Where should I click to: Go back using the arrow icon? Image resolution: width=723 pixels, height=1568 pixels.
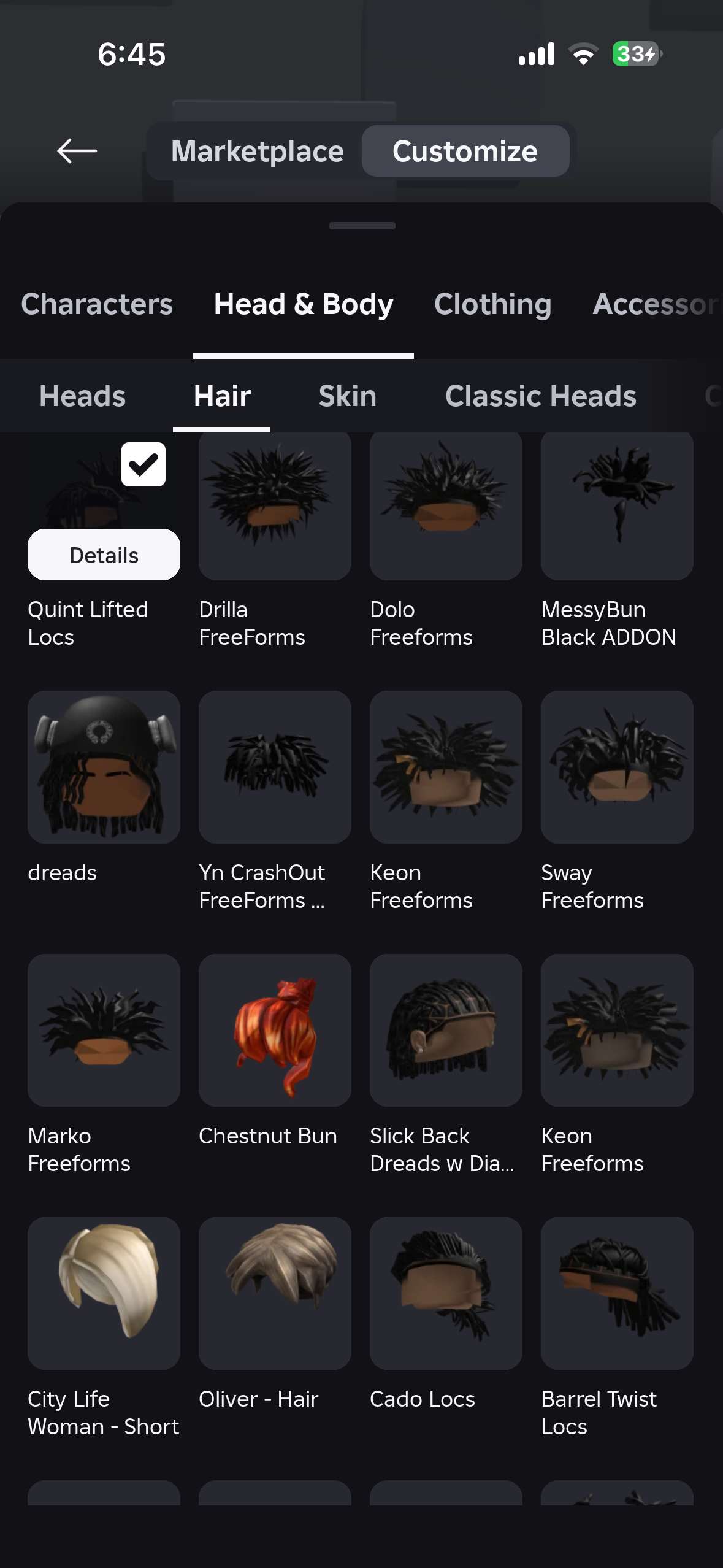[77, 151]
